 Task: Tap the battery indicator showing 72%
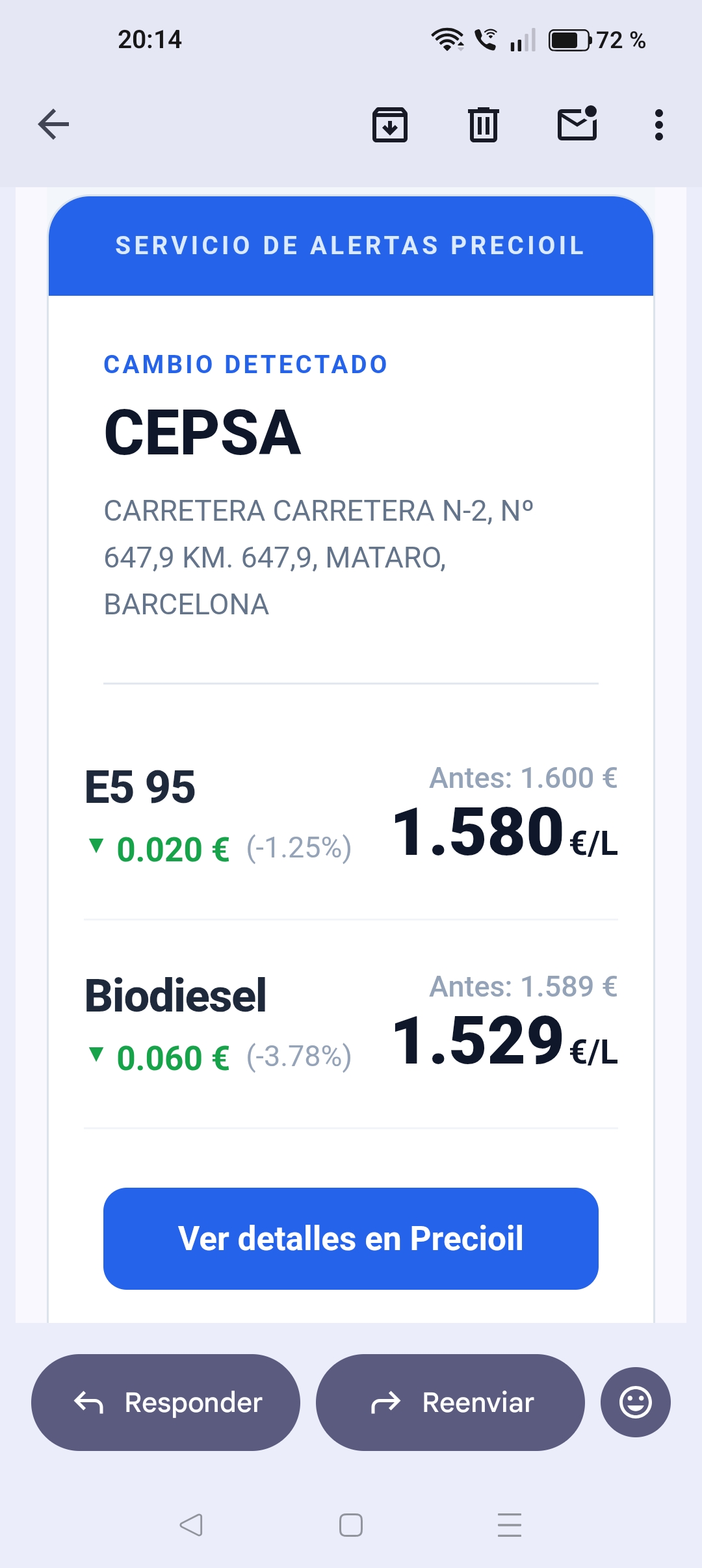click(569, 39)
